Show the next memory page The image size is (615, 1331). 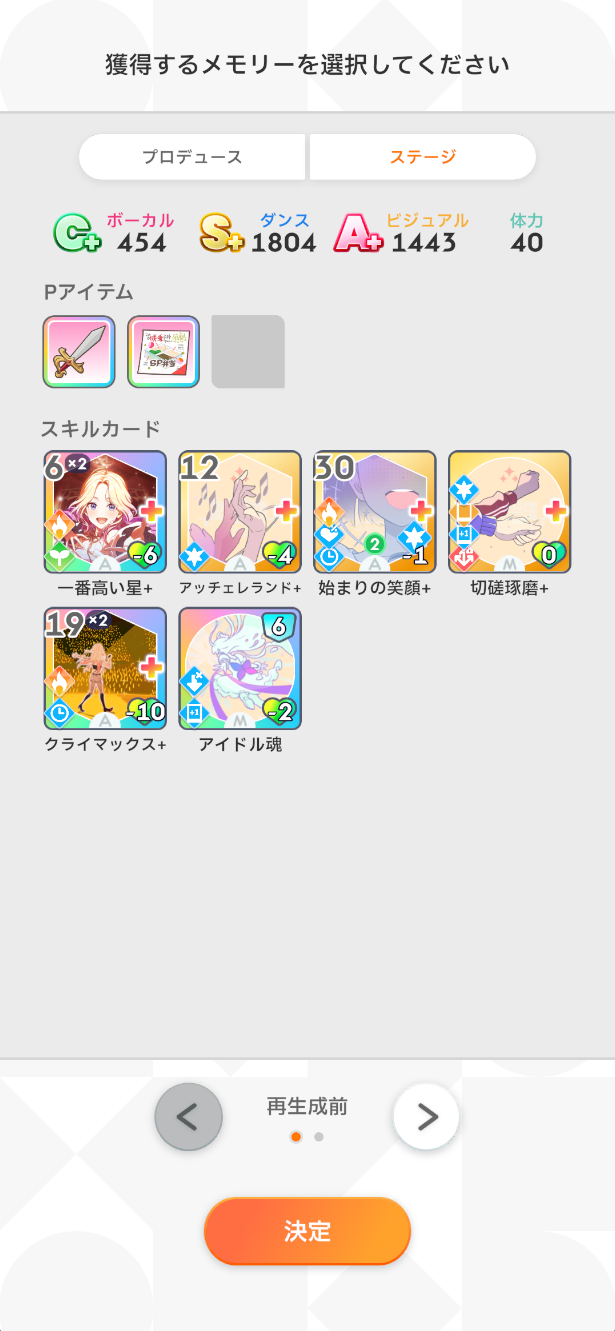coord(426,1117)
